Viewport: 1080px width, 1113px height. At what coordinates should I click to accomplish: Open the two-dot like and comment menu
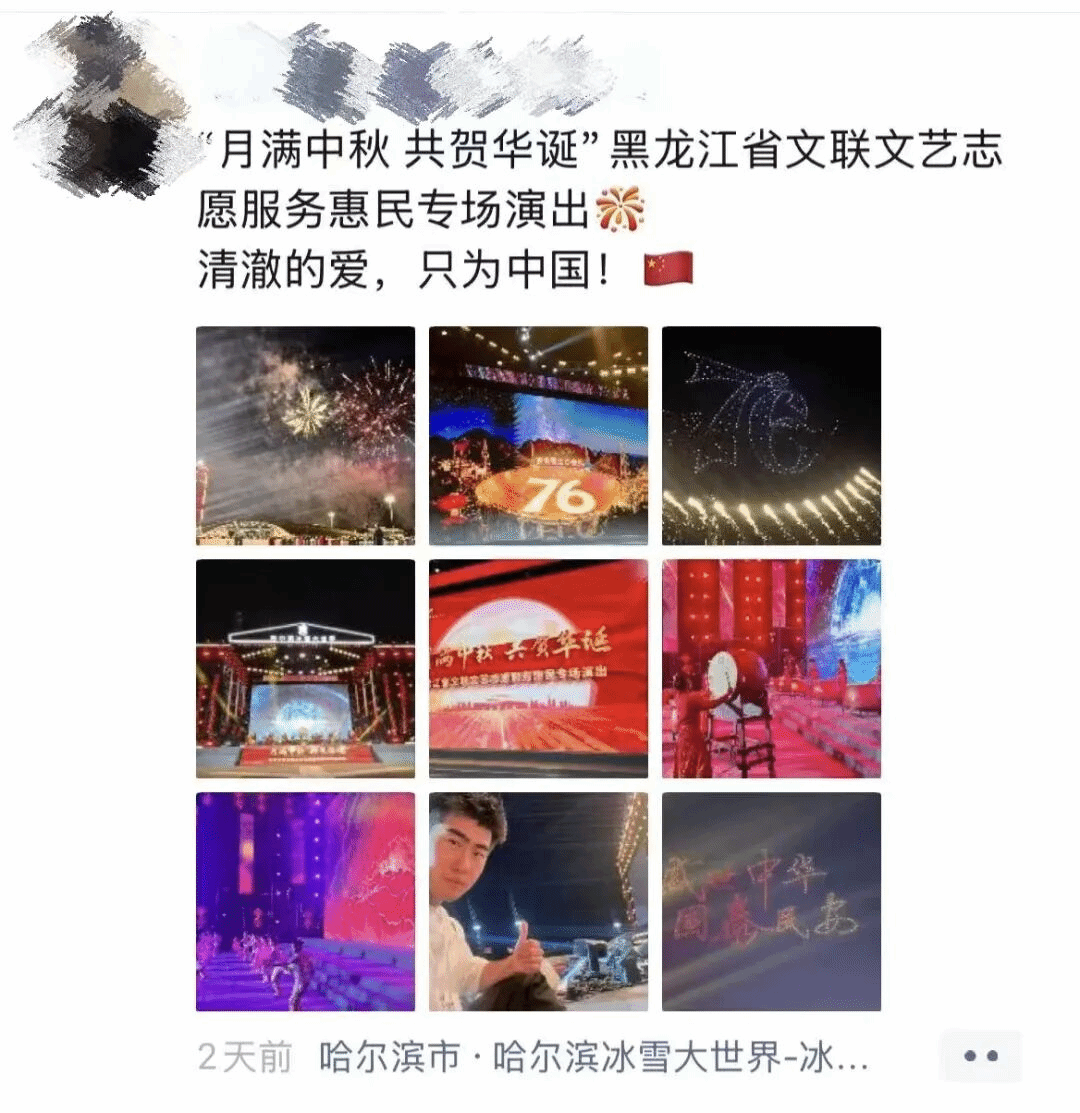tap(980, 1056)
